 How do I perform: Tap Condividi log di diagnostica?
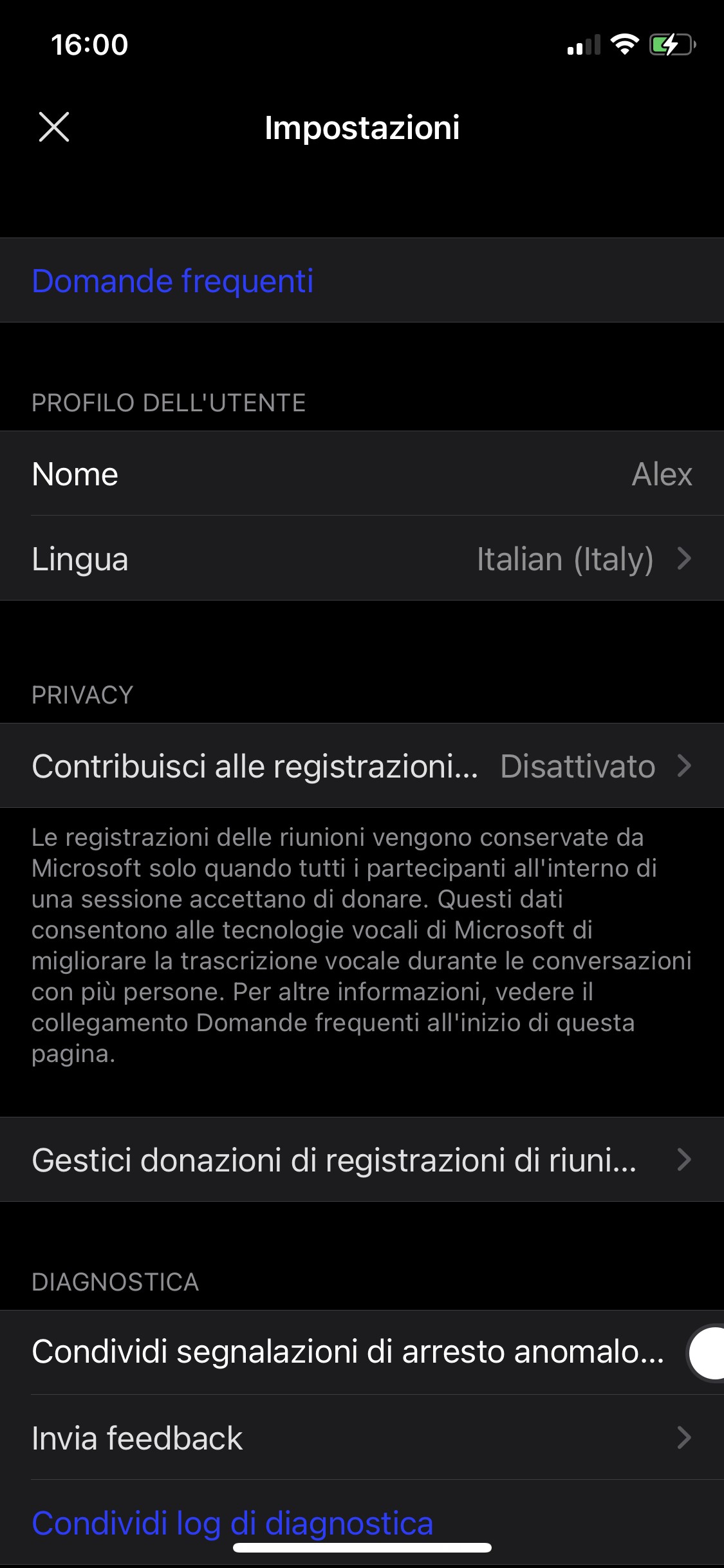tap(232, 1523)
